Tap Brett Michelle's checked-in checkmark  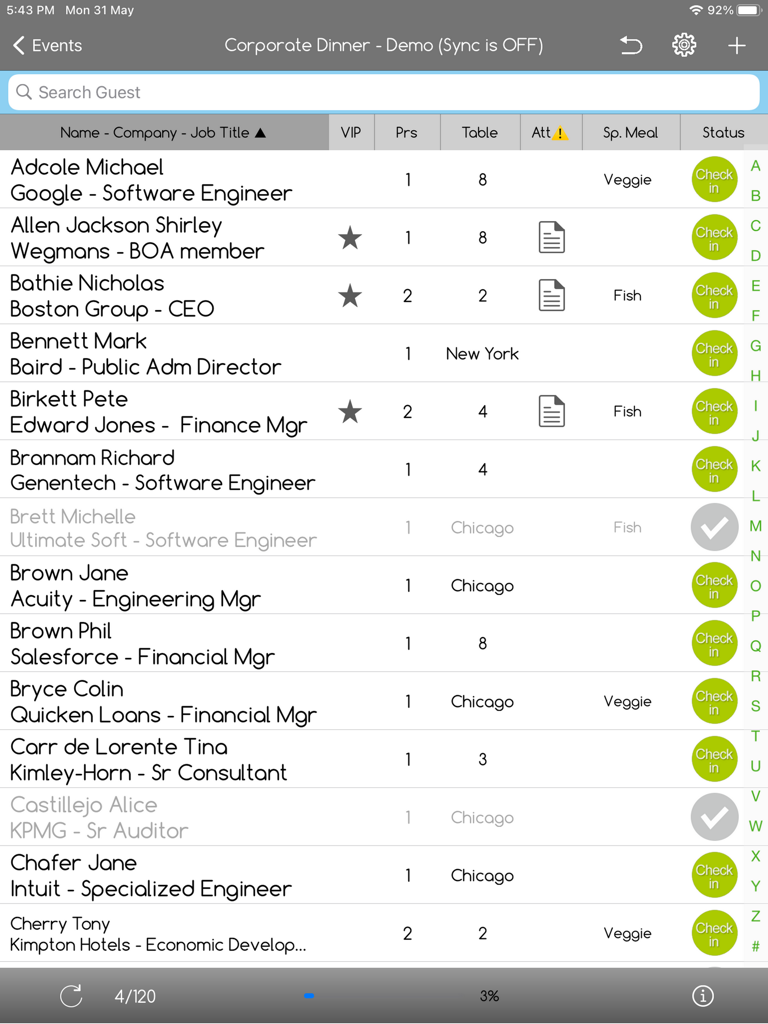(x=714, y=527)
